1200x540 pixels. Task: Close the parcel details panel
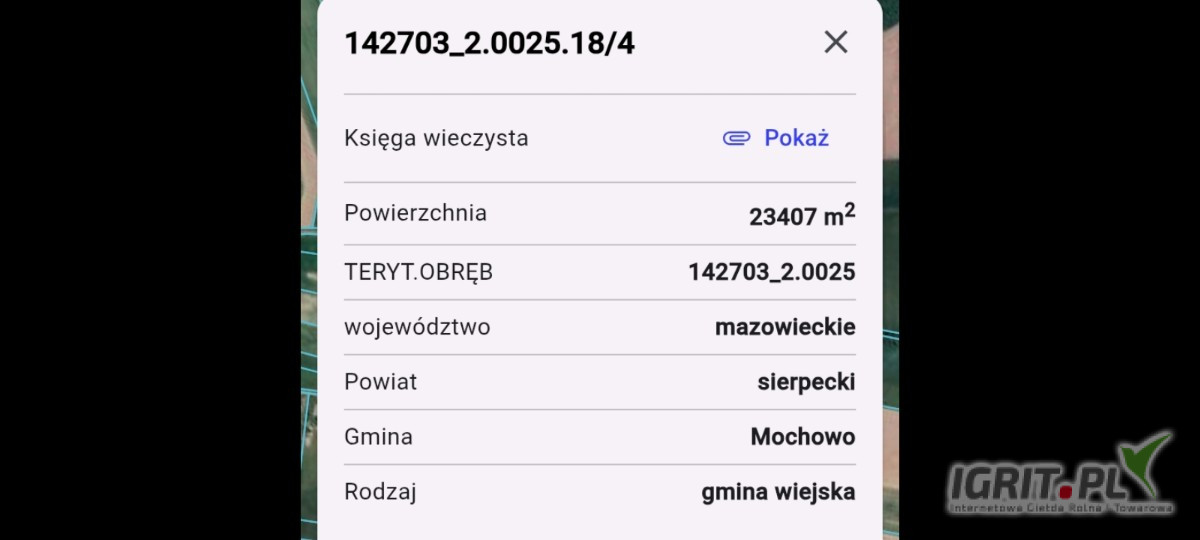tap(835, 42)
